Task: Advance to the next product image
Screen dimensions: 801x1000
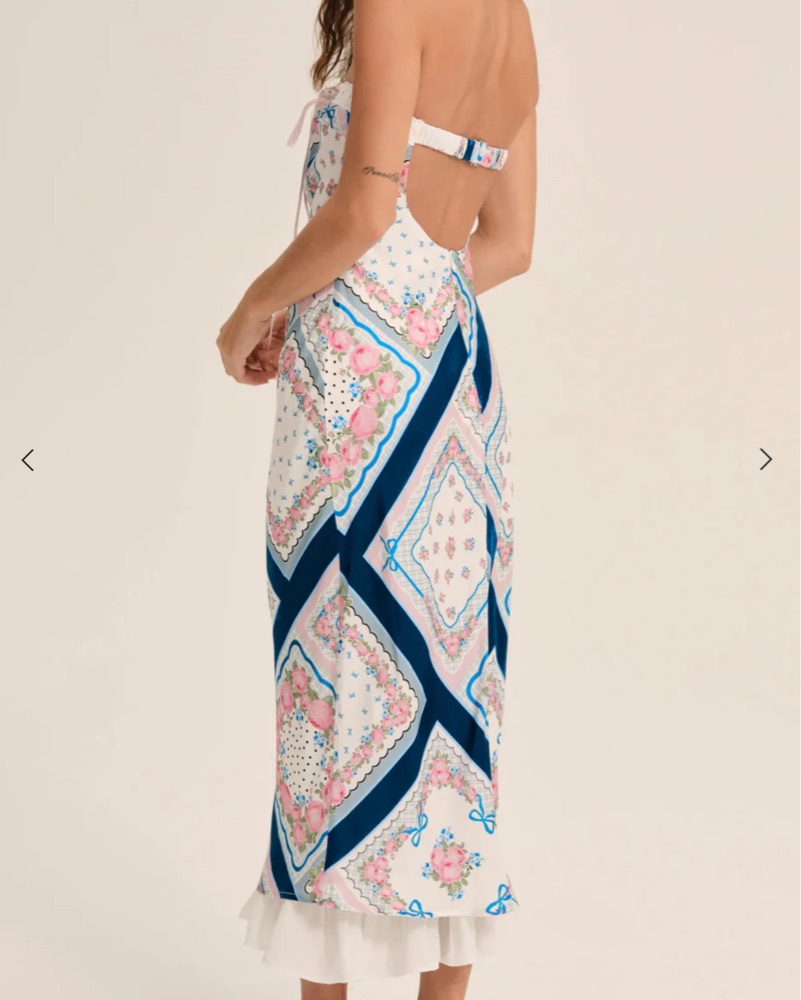Action: [x=765, y=460]
